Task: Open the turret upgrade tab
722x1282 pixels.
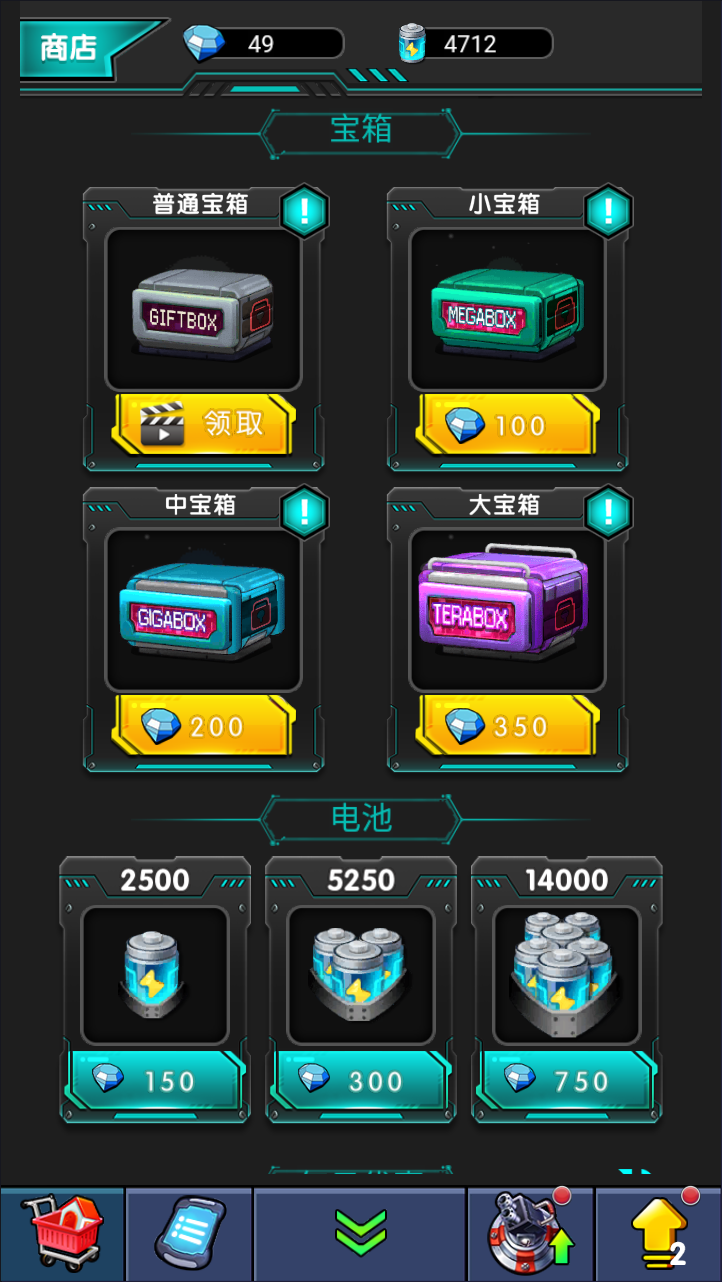Action: [530, 1234]
